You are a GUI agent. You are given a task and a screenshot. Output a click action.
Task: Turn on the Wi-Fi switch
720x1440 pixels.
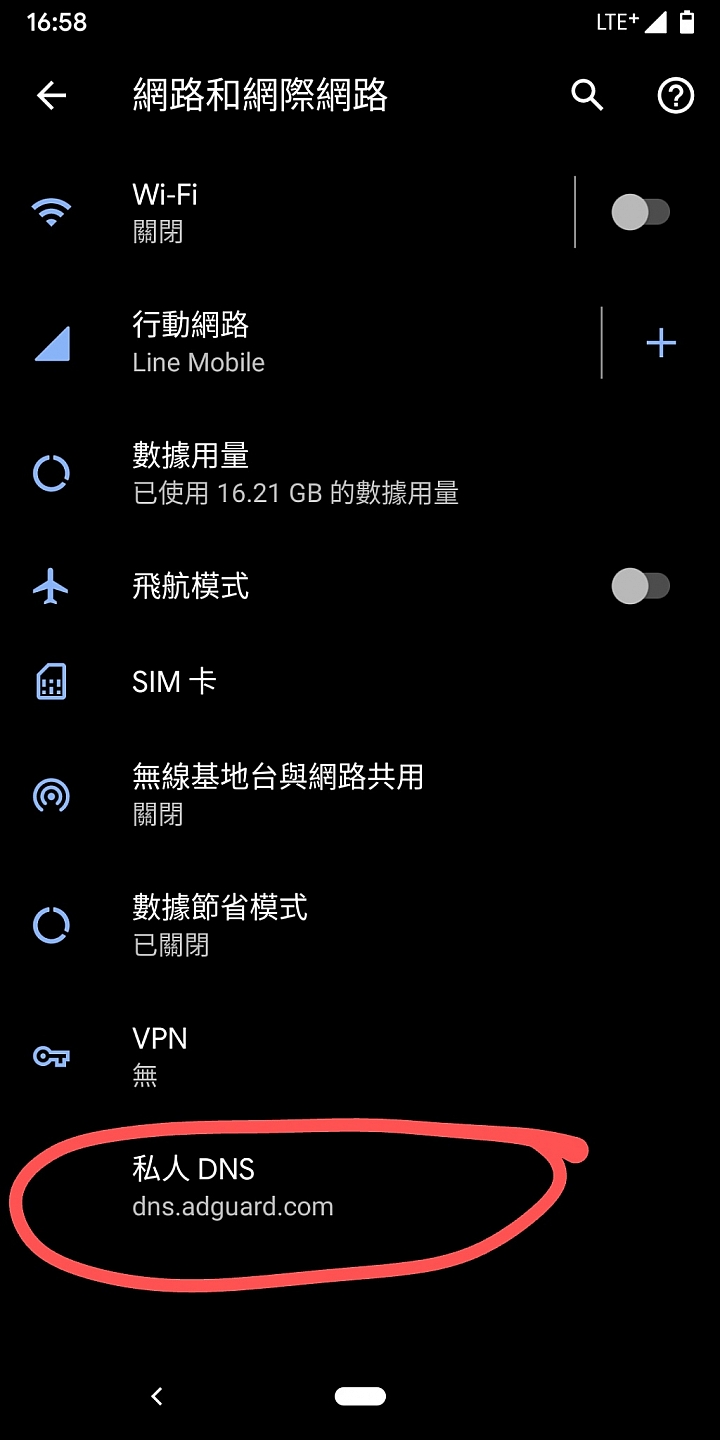tap(640, 212)
